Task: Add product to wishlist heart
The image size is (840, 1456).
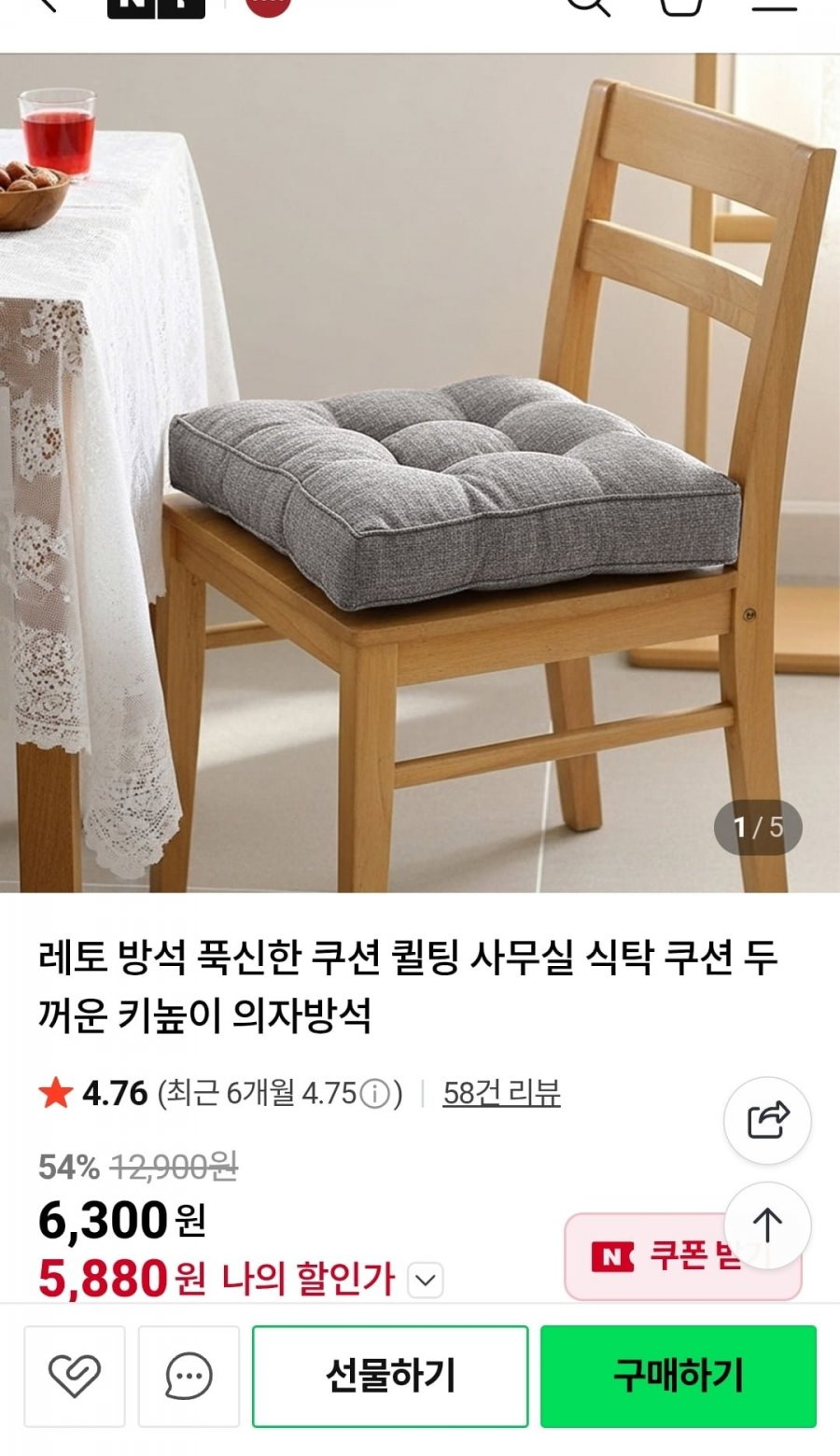Action: click(74, 1376)
